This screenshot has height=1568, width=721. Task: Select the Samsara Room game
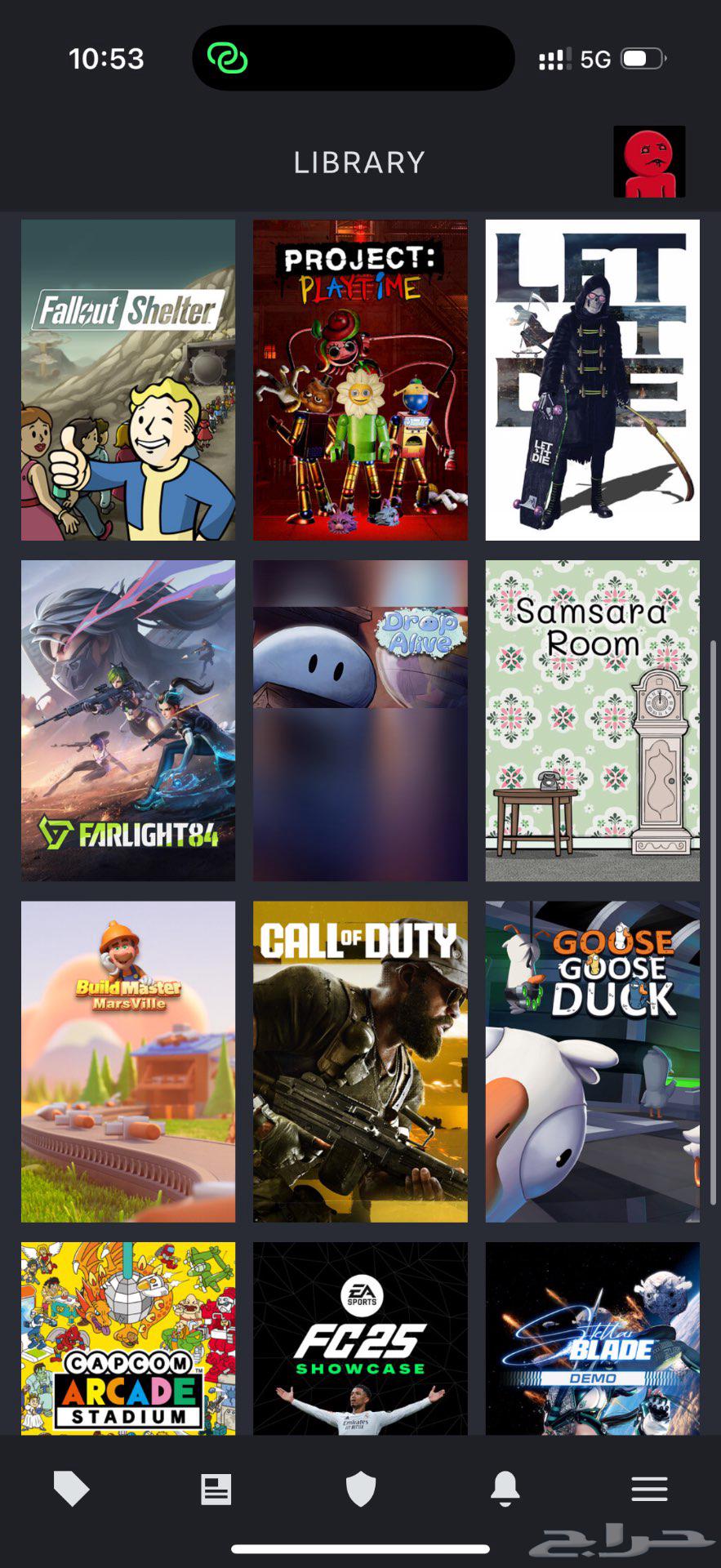coord(592,720)
